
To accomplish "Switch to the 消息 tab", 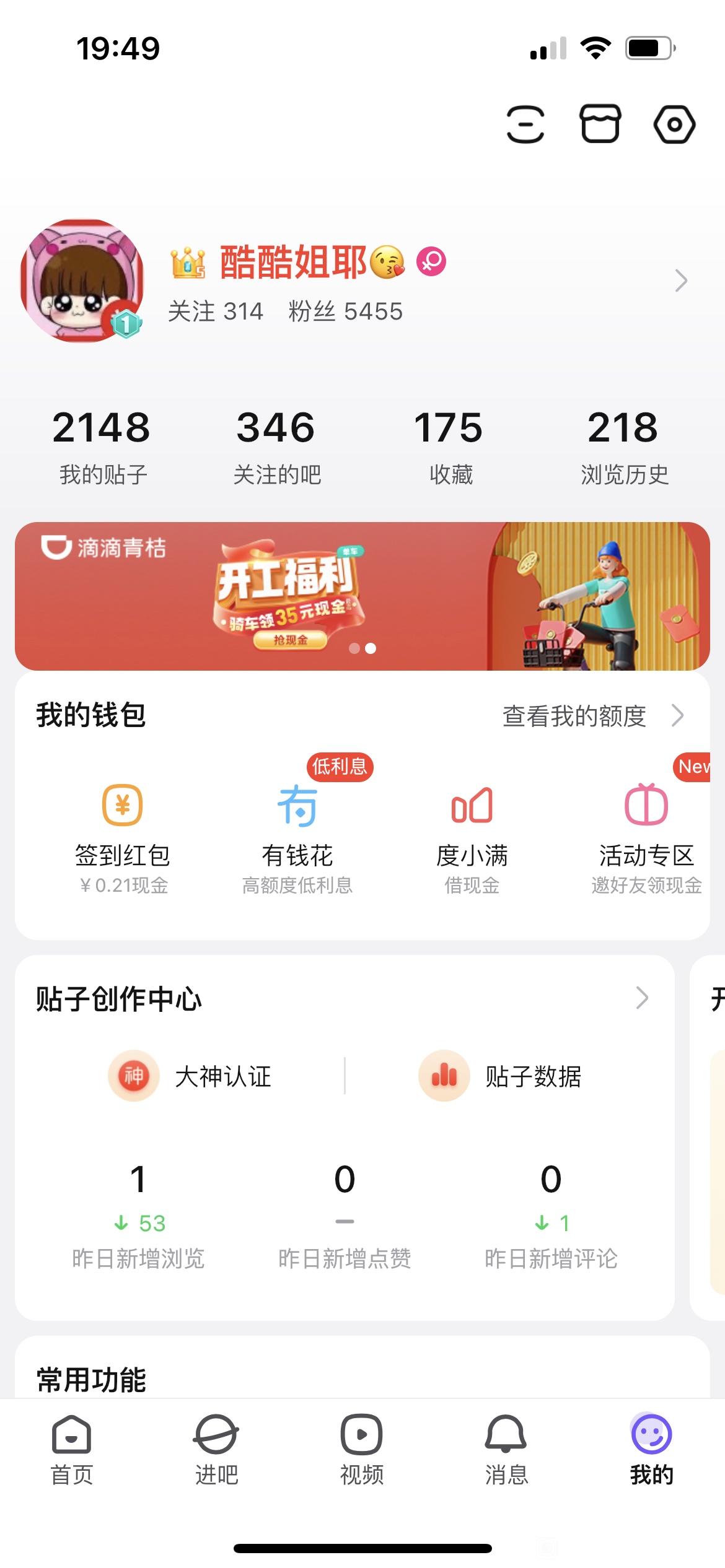I will click(506, 1449).
